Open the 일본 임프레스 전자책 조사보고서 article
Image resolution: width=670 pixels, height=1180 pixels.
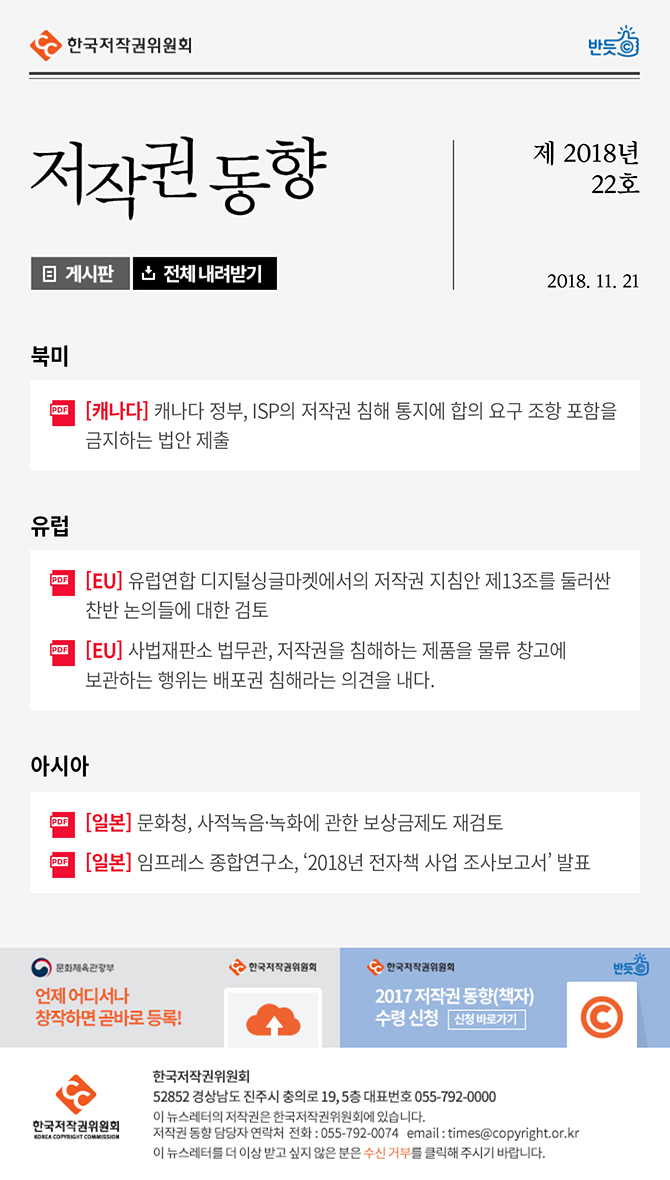point(337,862)
